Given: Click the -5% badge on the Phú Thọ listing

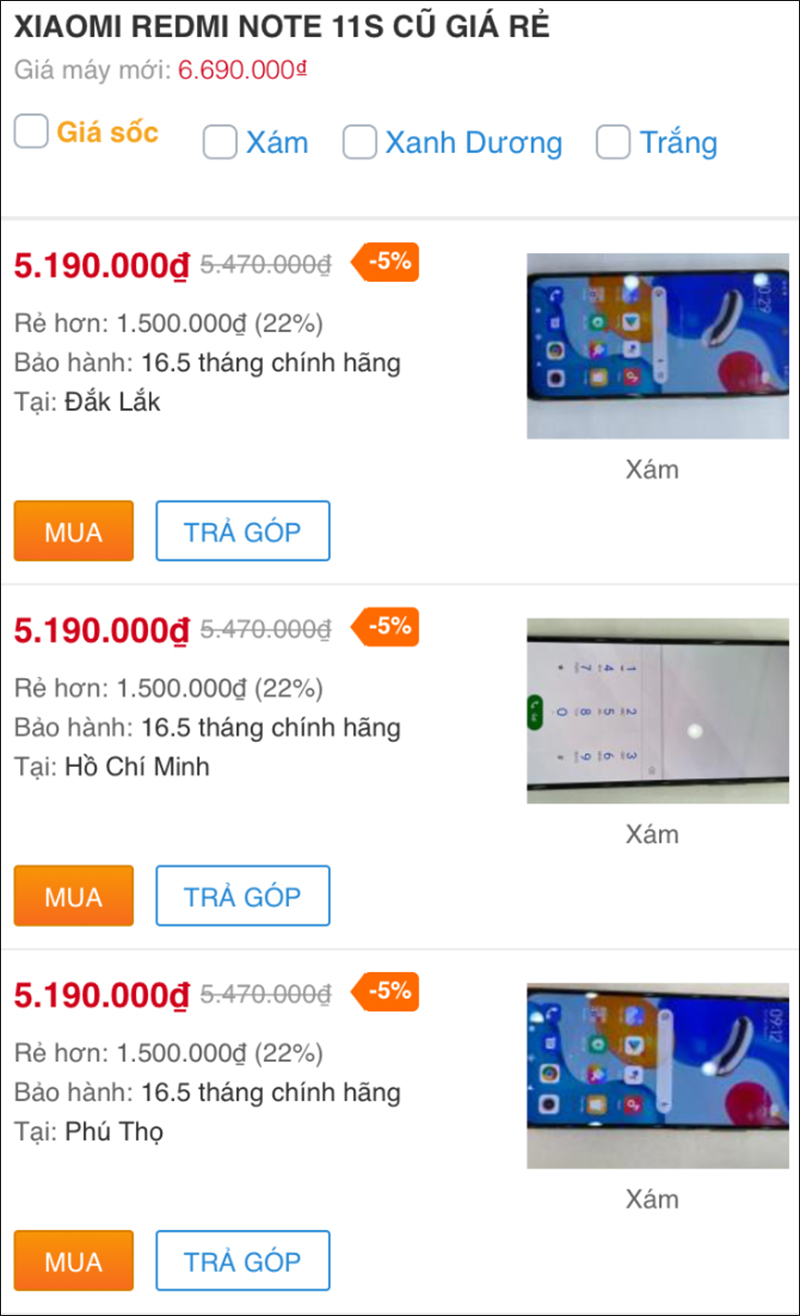Looking at the screenshot, I should [x=386, y=993].
